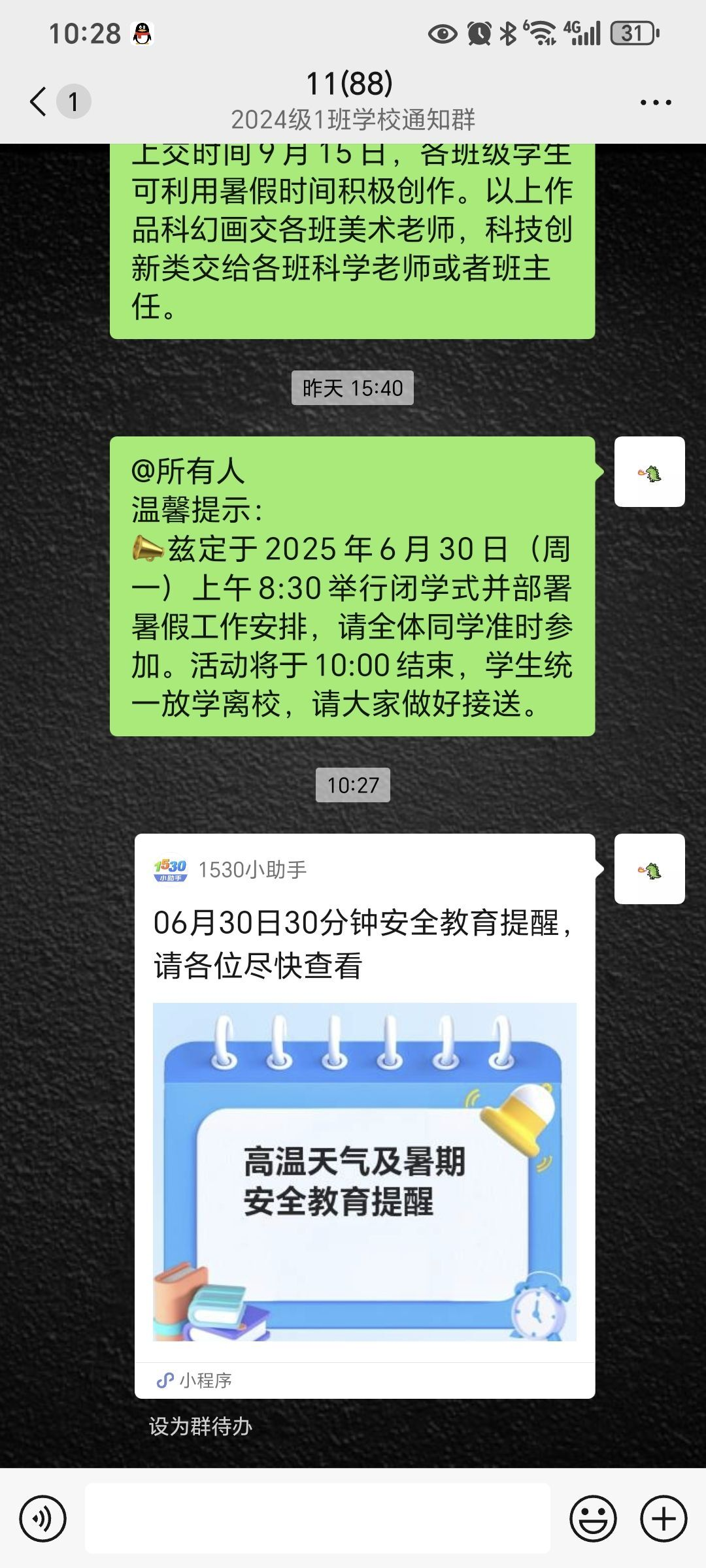Go back to the chat list

click(39, 102)
